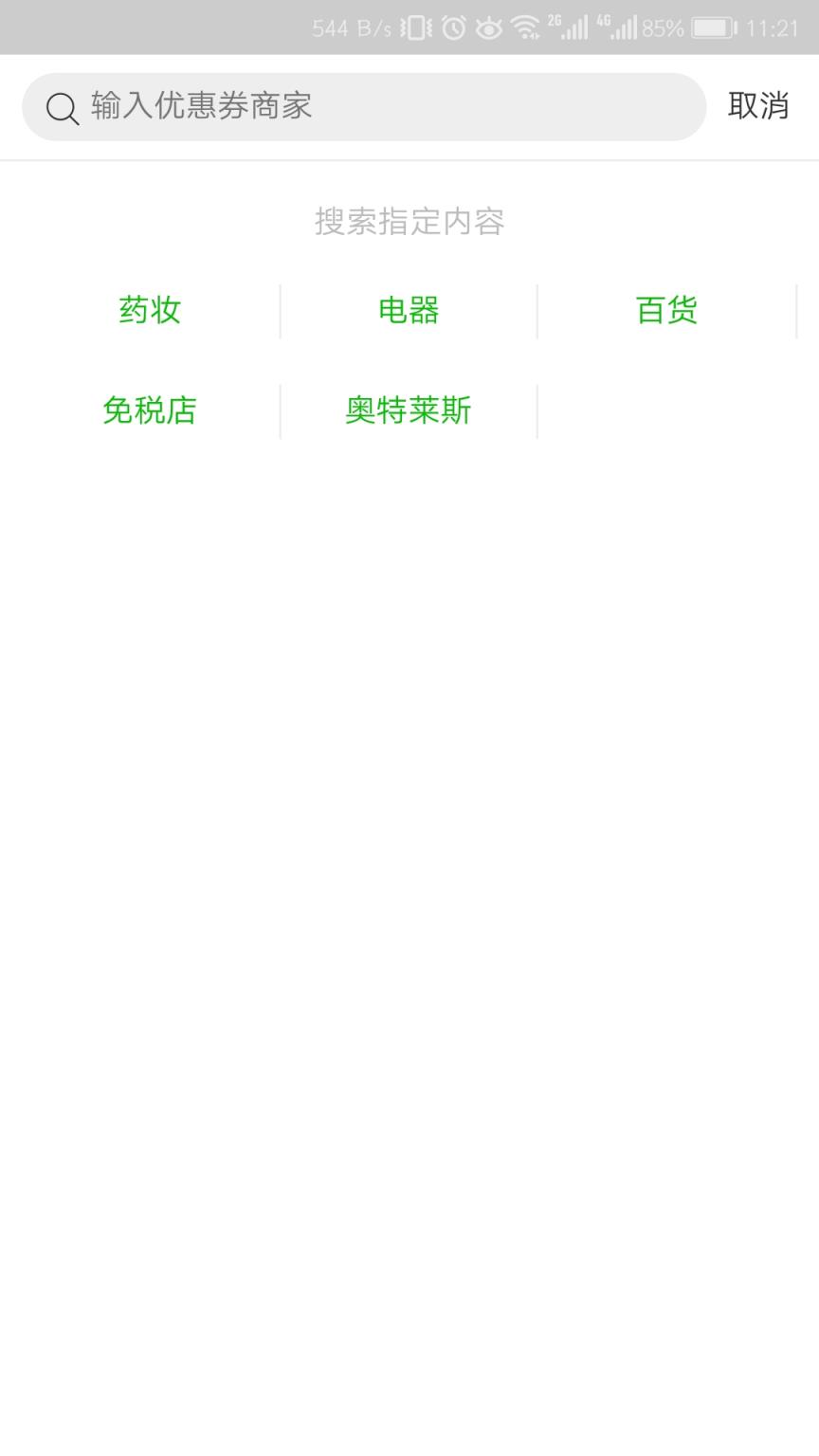Open the 奥特莱斯 search suggestion
819x1456 pixels.
408,410
